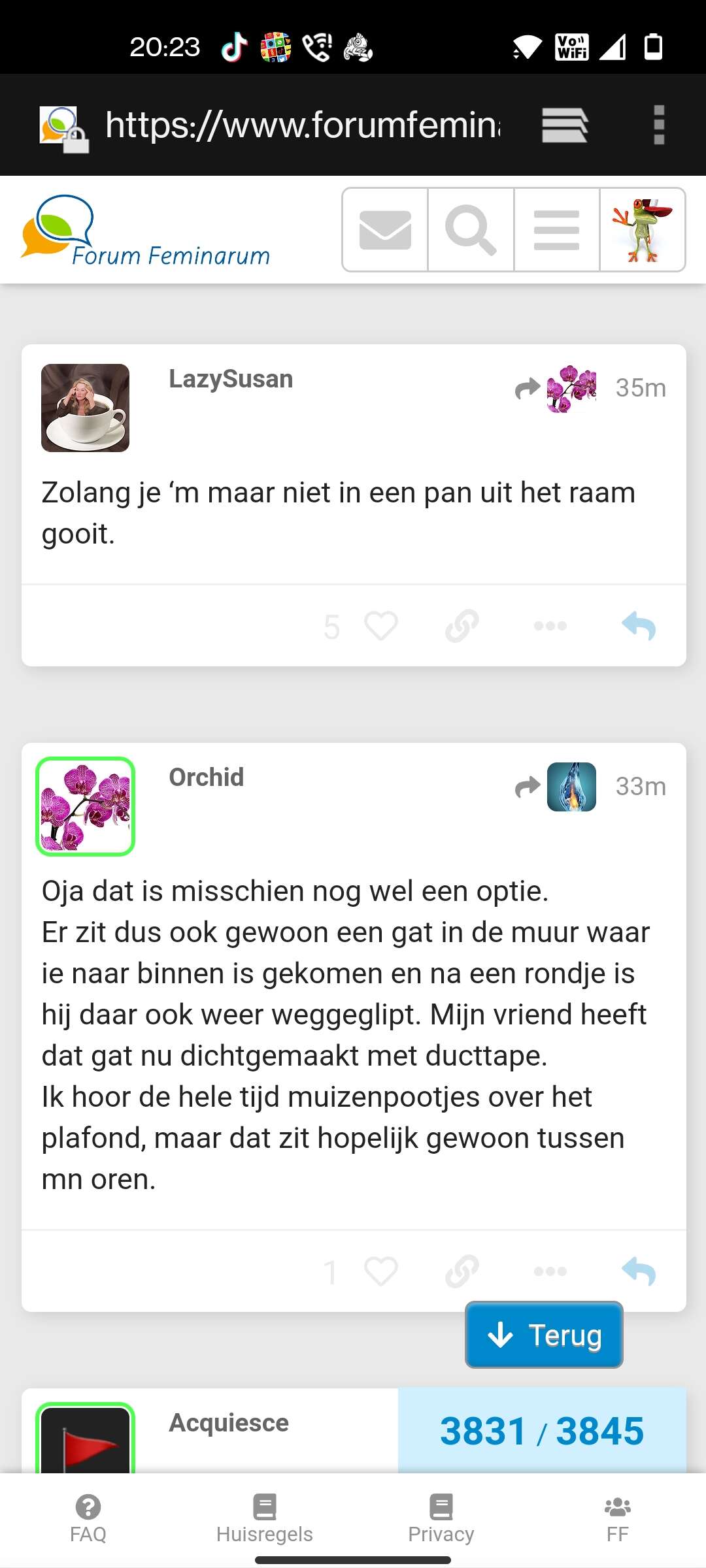
Task: Open the forum search
Action: (471, 229)
